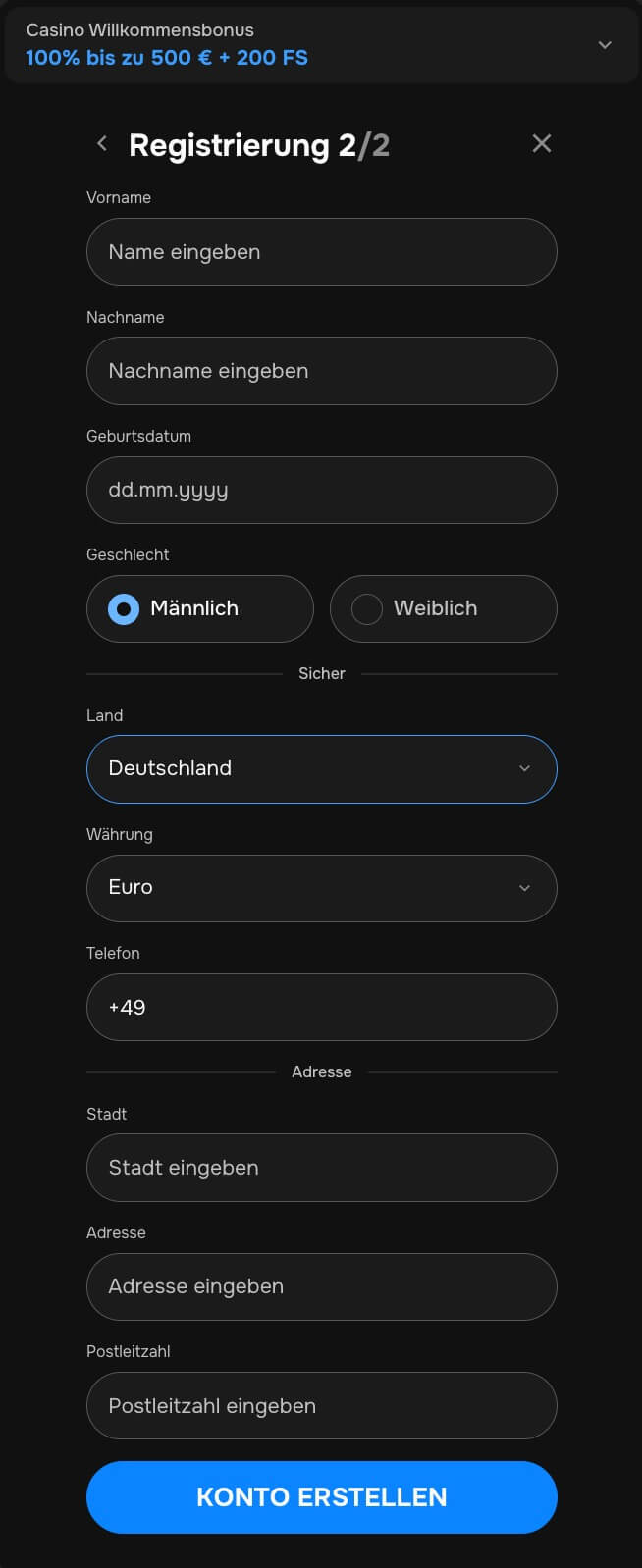
Task: Tap the Adresse eingeben field
Action: pyautogui.click(x=321, y=1286)
